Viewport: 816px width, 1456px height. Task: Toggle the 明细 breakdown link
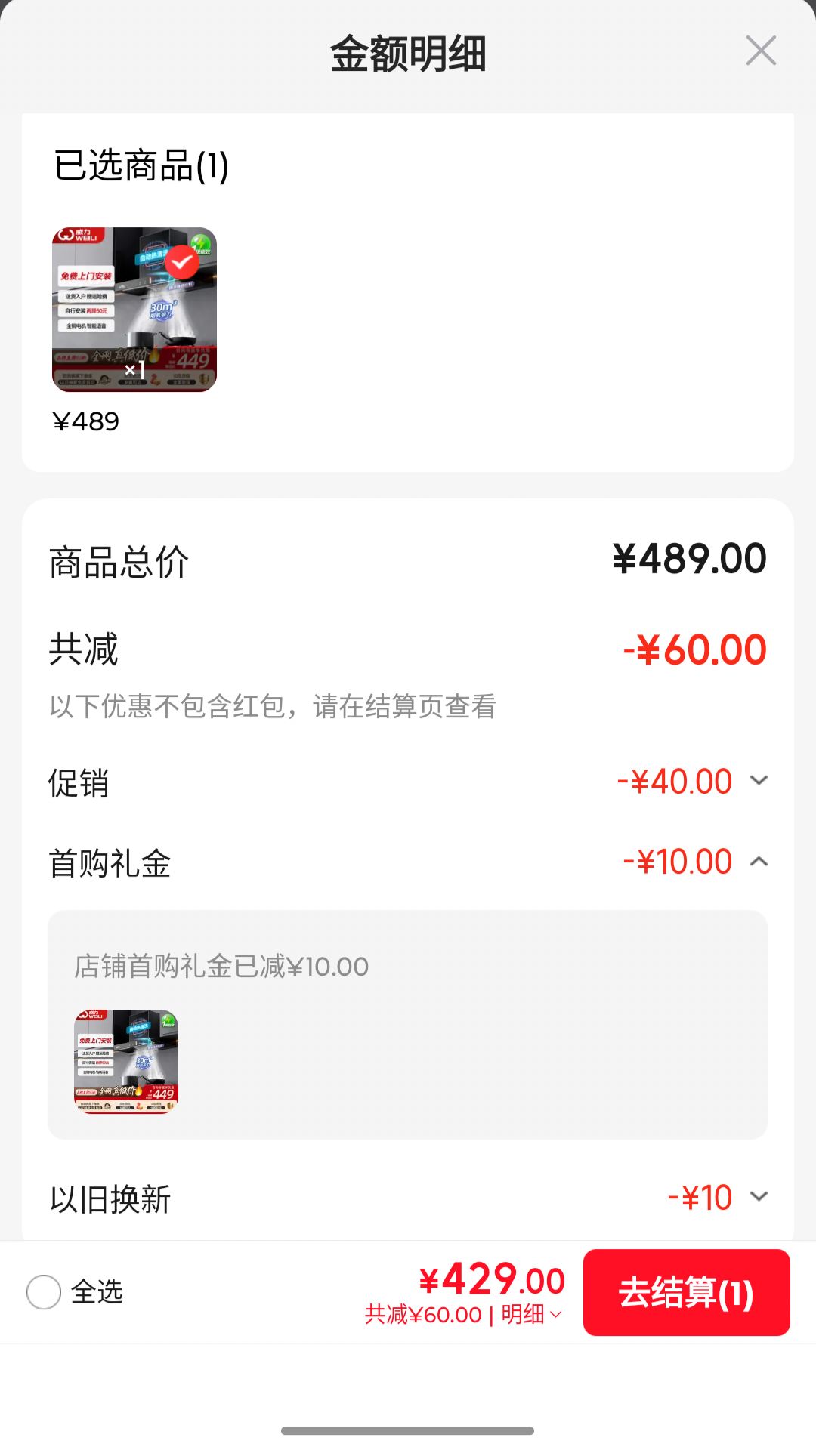(x=532, y=1314)
